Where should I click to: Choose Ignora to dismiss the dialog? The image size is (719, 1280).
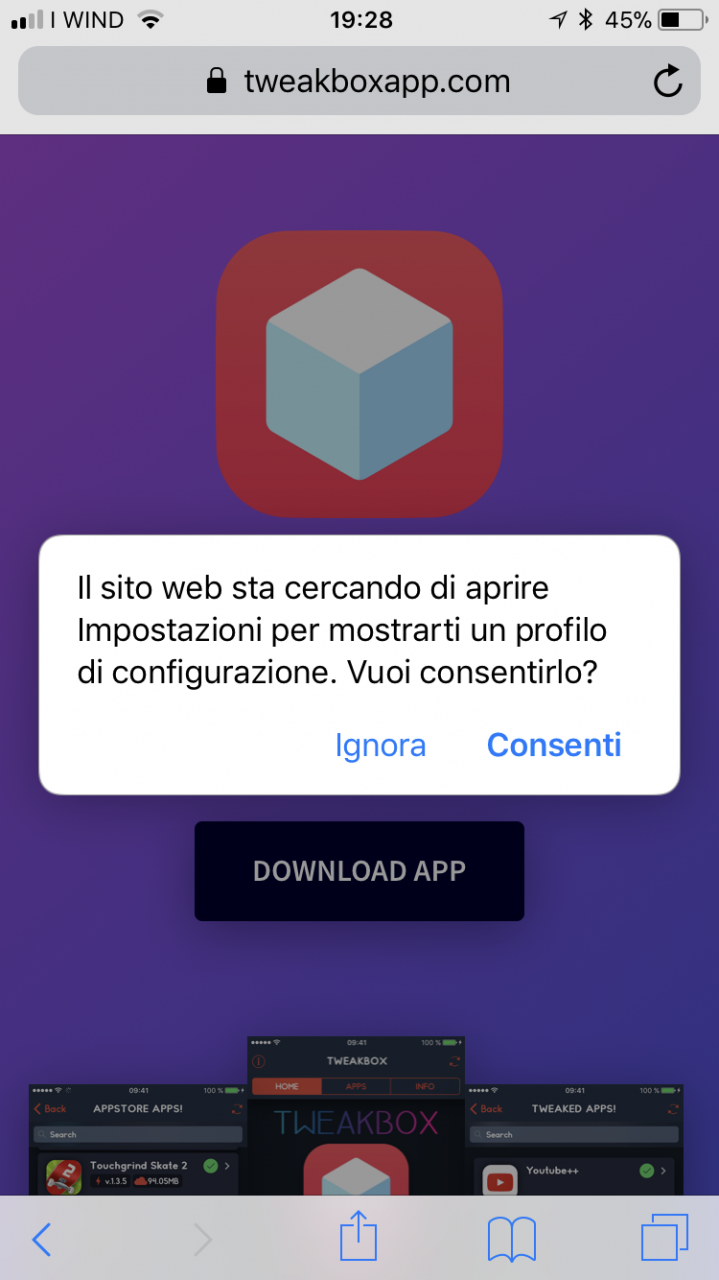pyautogui.click(x=380, y=746)
